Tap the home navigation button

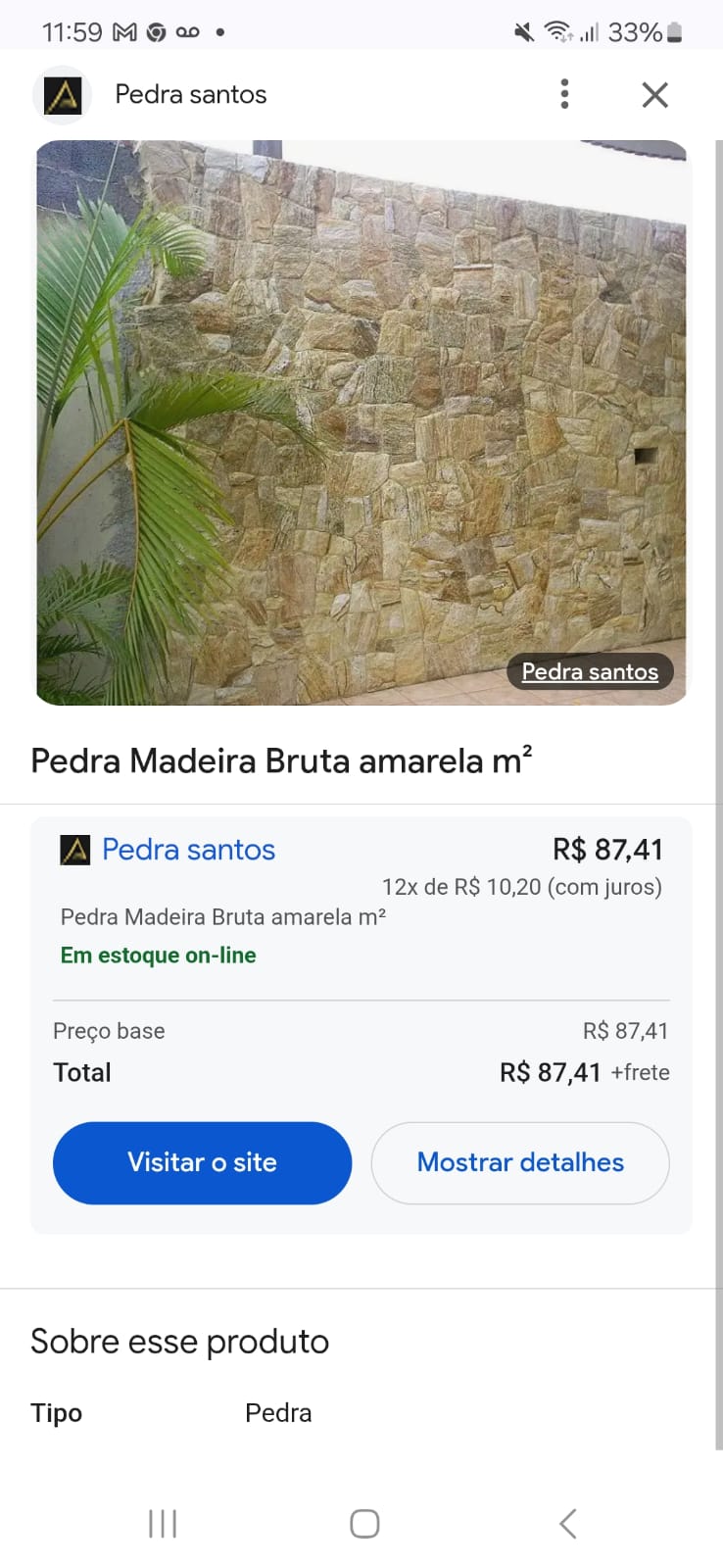[x=362, y=1523]
